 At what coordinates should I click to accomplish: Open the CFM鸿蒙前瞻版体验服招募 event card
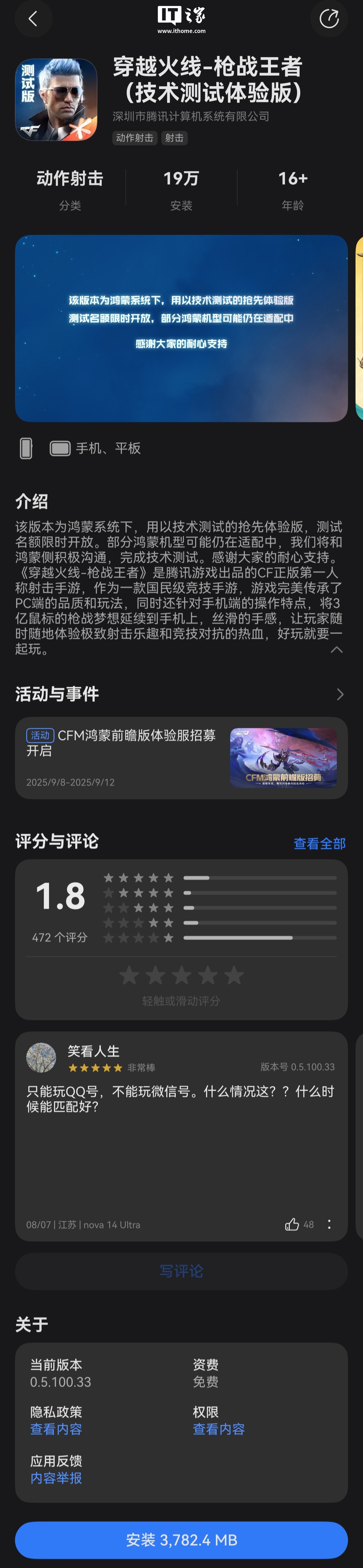181,758
